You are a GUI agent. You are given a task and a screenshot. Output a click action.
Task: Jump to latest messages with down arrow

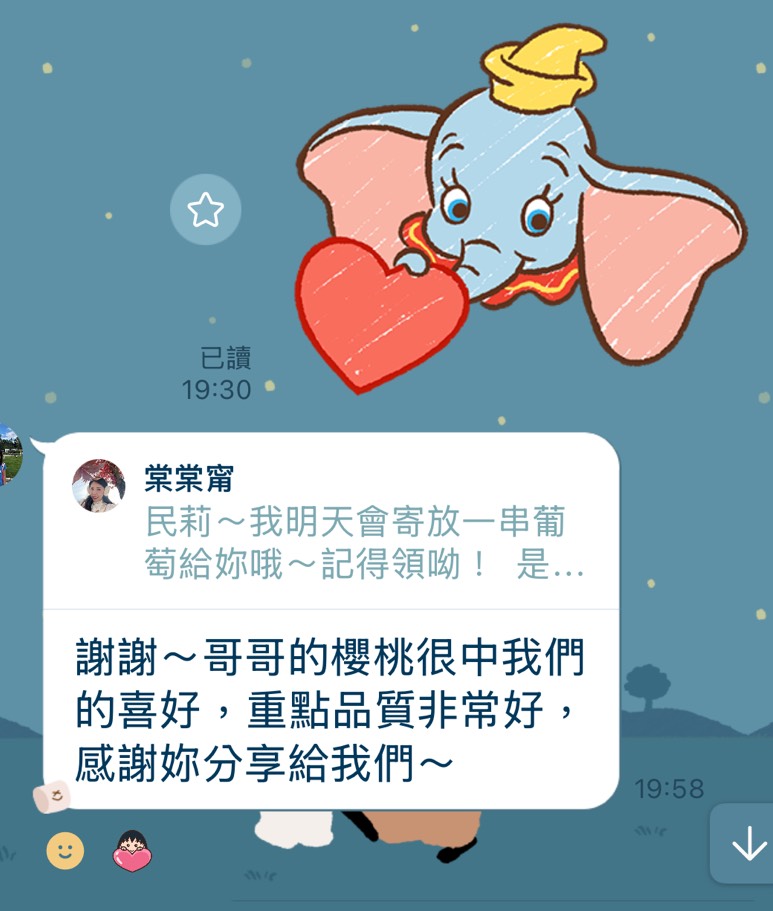[x=747, y=846]
